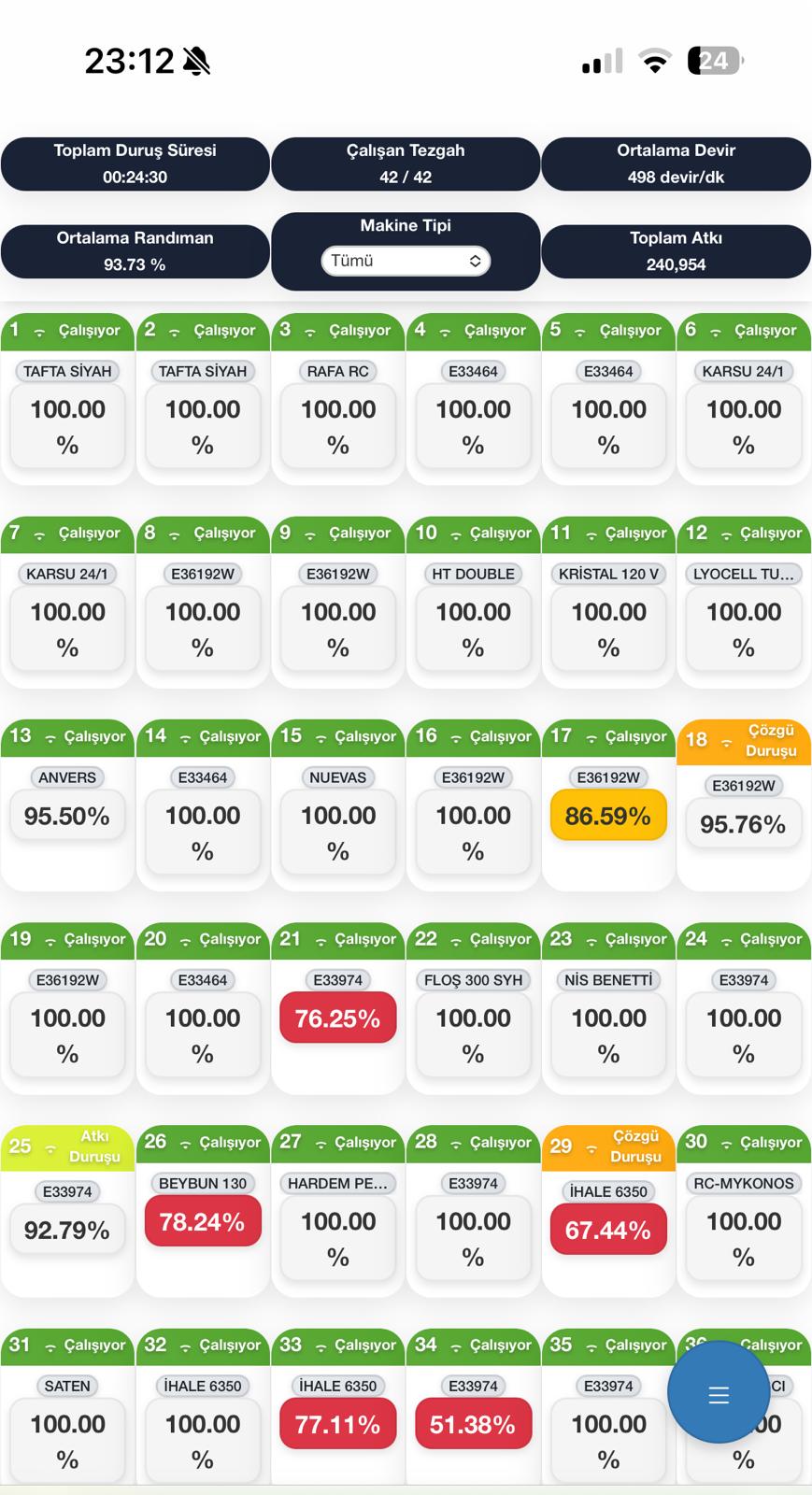Open machine 10 card HT DOUBLE
Screen dimensions: 812x1495
(473, 614)
